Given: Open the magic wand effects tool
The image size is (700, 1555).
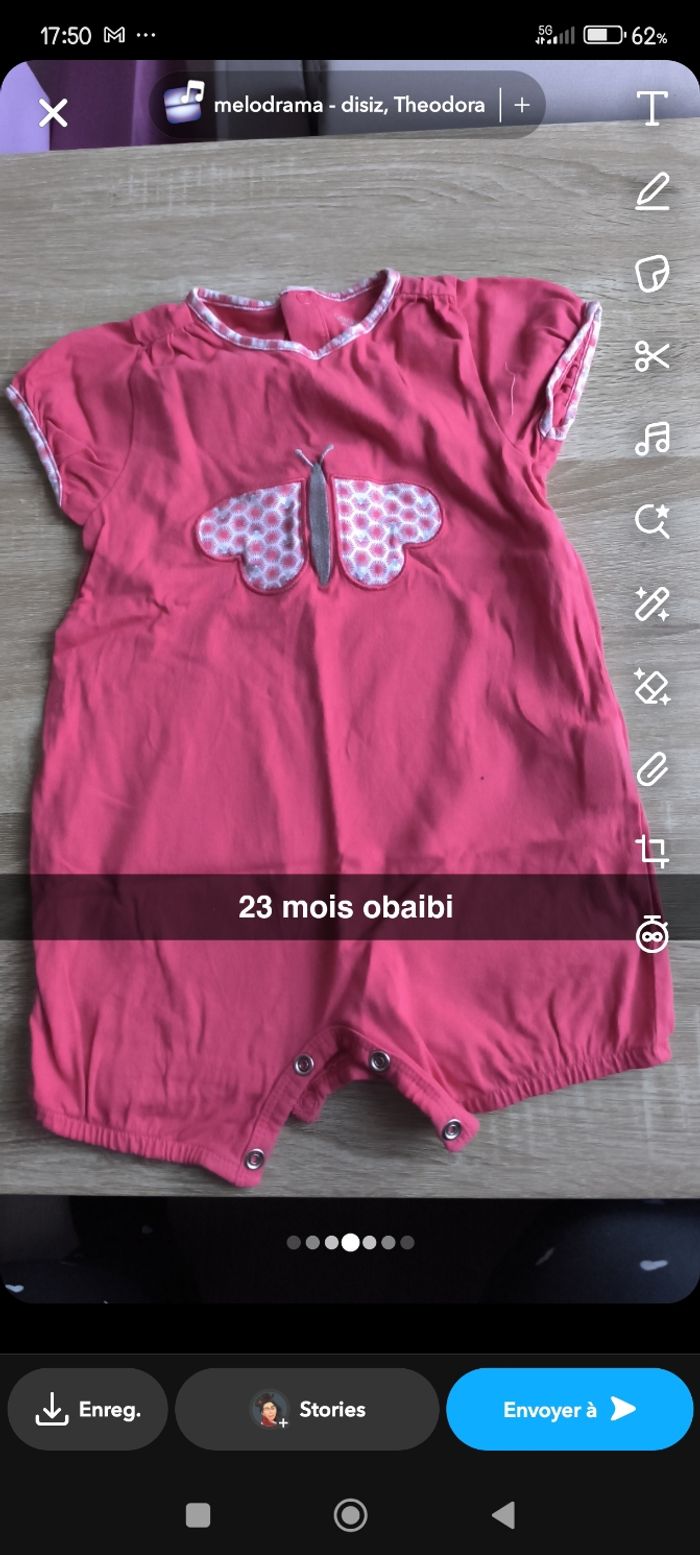Looking at the screenshot, I should pos(652,603).
